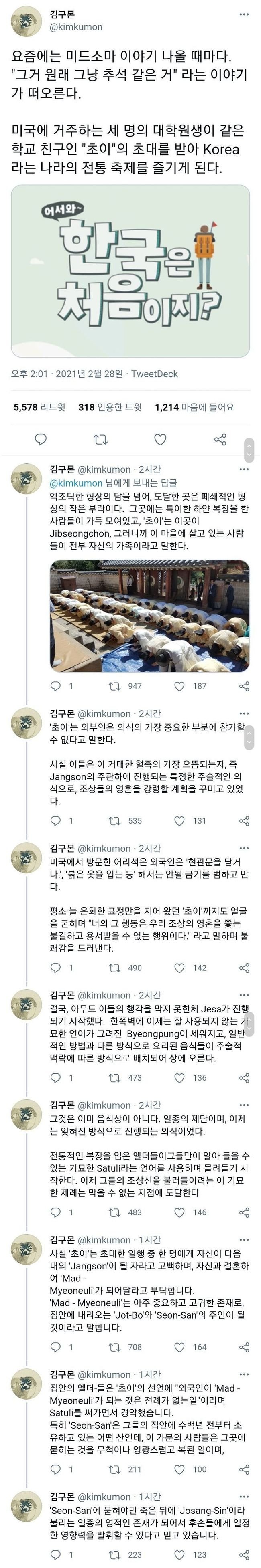Image resolution: width=261 pixels, height=1568 pixels.
Task: Like the reply with 142 likes
Action: [x=180, y=967]
